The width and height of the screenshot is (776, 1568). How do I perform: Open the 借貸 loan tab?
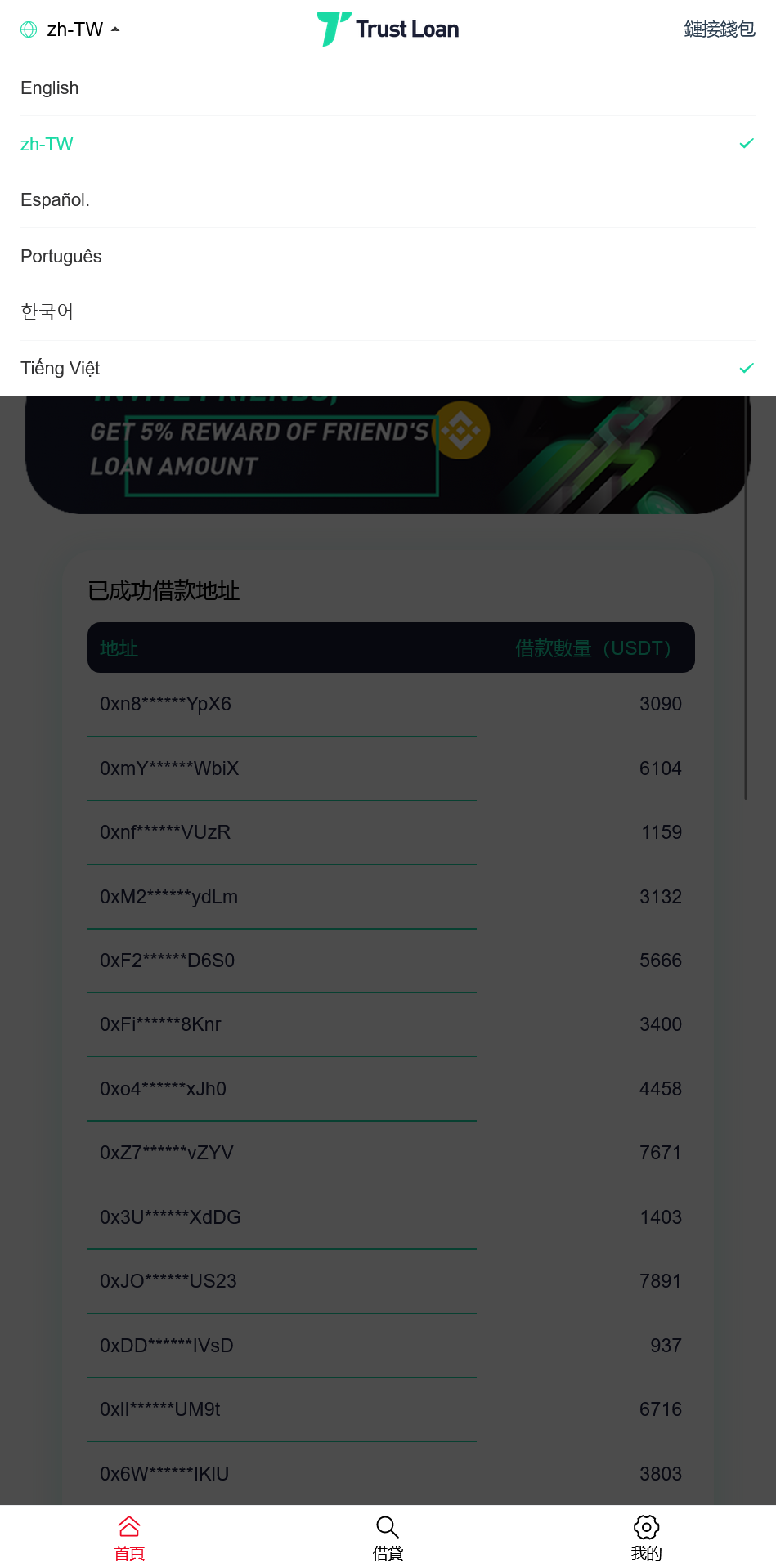388,1537
